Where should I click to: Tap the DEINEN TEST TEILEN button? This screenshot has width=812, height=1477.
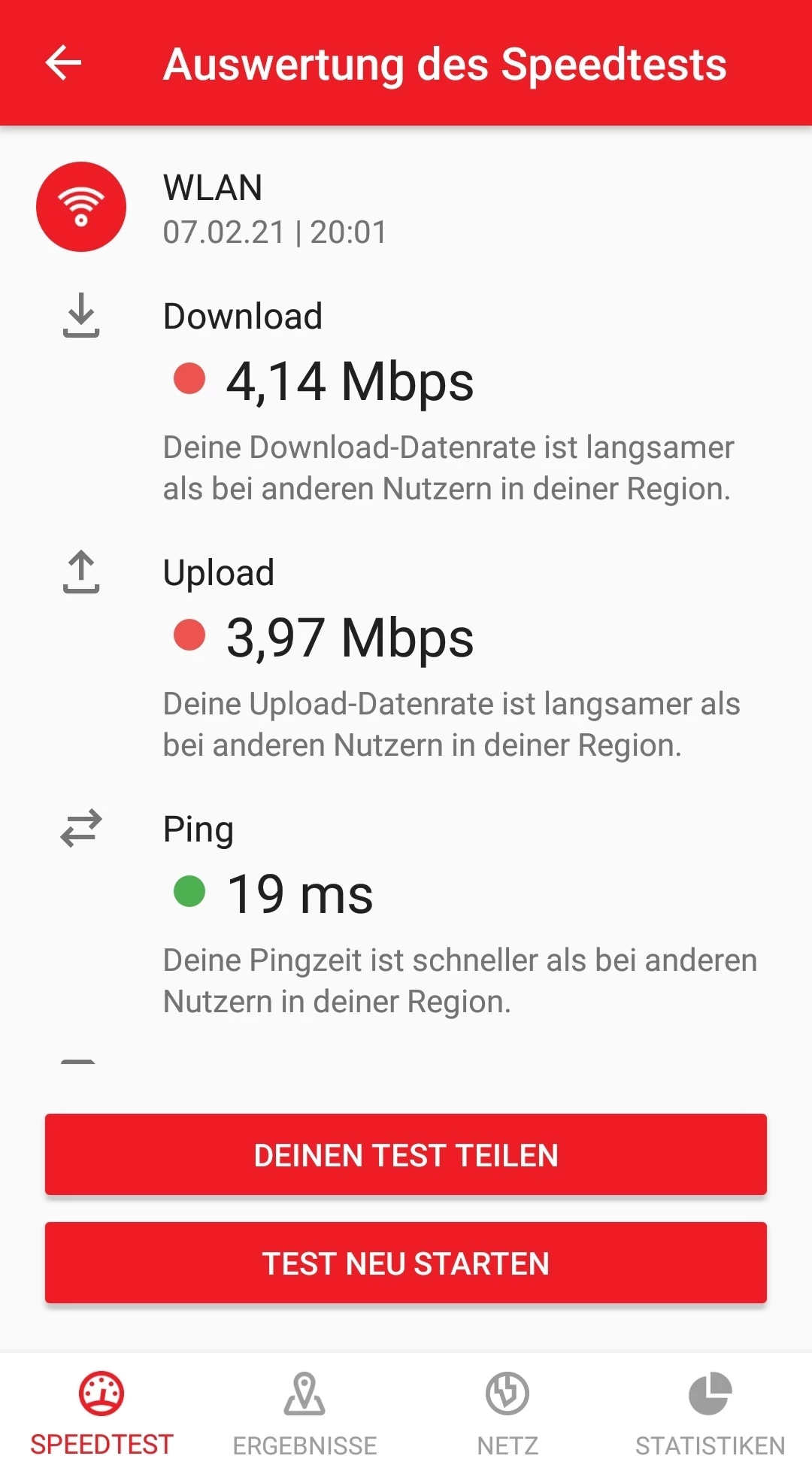tap(406, 1154)
